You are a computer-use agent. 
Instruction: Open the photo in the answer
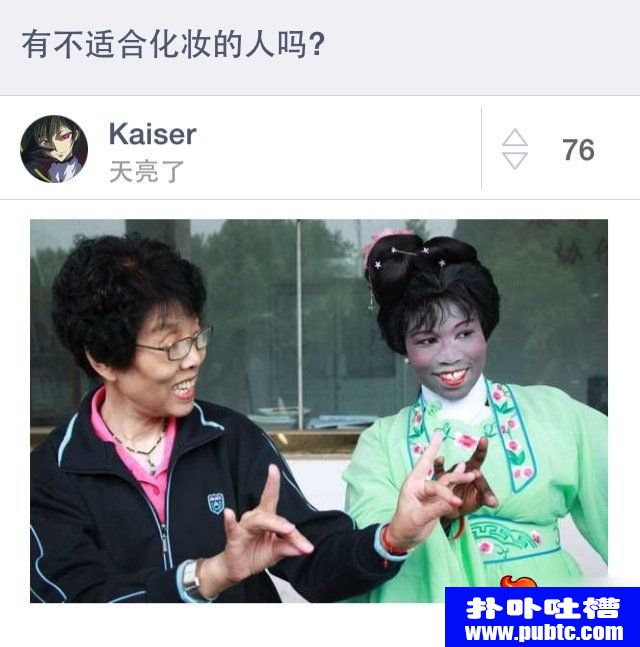(318, 410)
